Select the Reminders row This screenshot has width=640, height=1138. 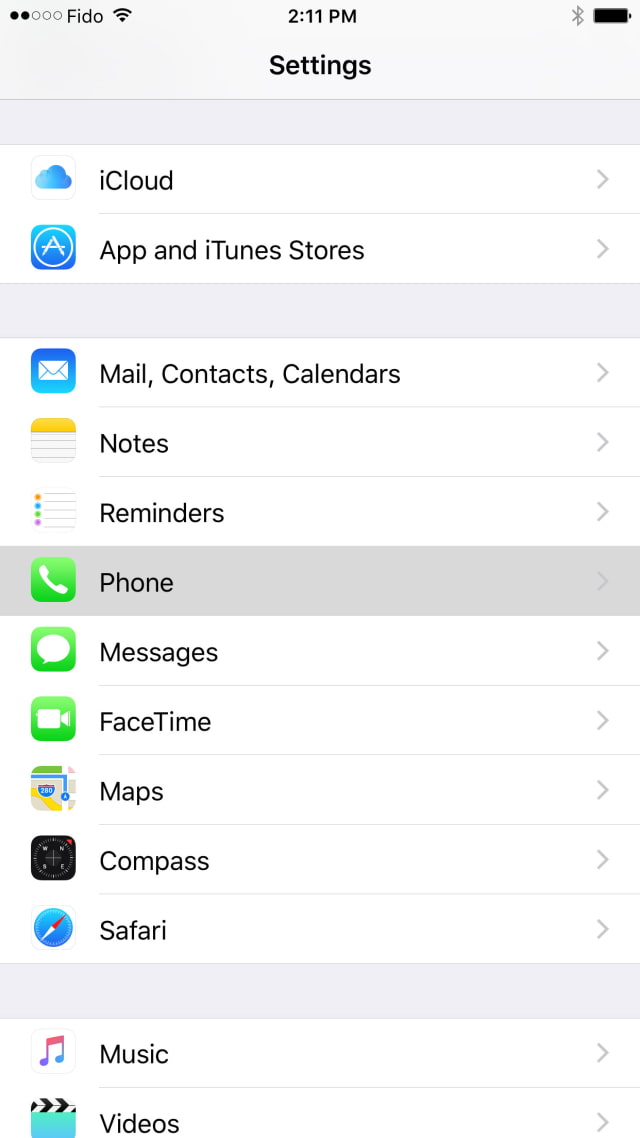tap(320, 512)
